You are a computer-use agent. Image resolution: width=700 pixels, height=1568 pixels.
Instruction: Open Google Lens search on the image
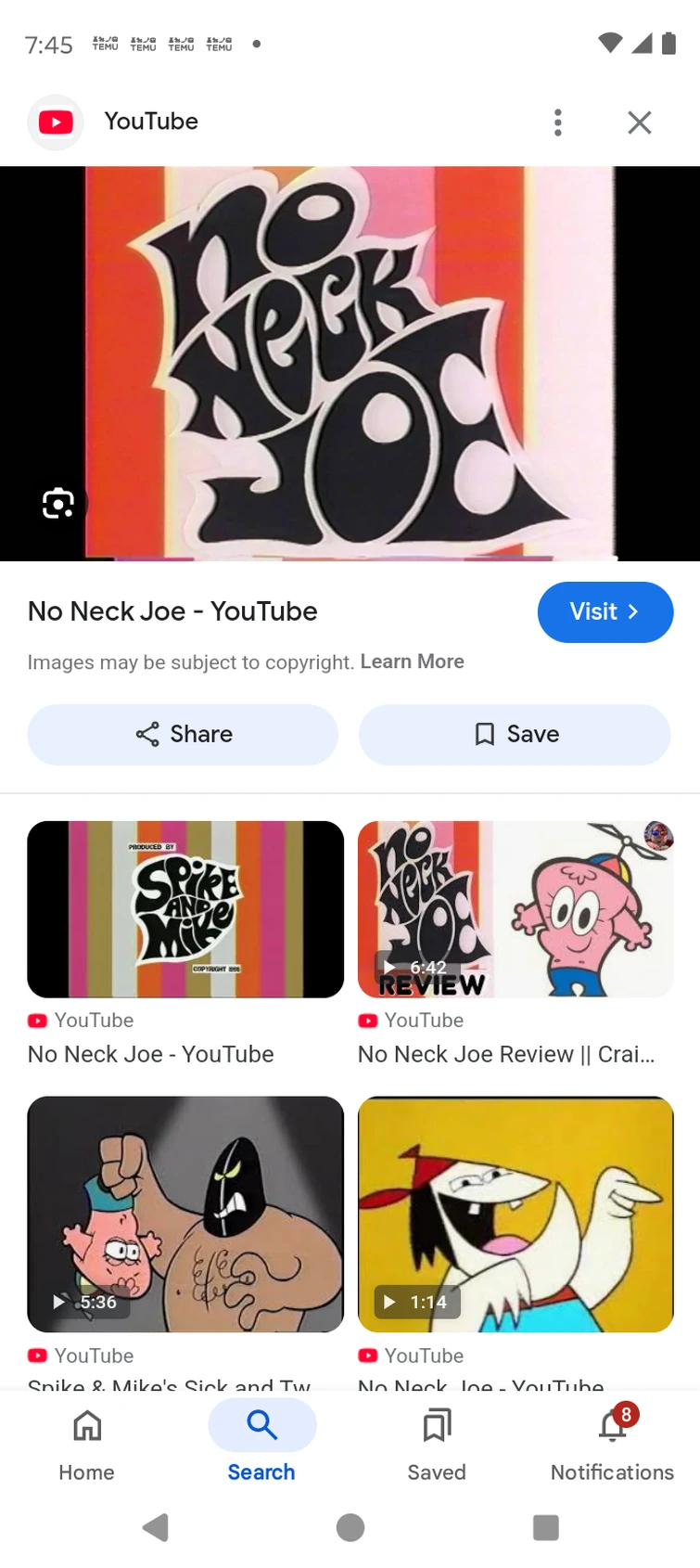[57, 502]
